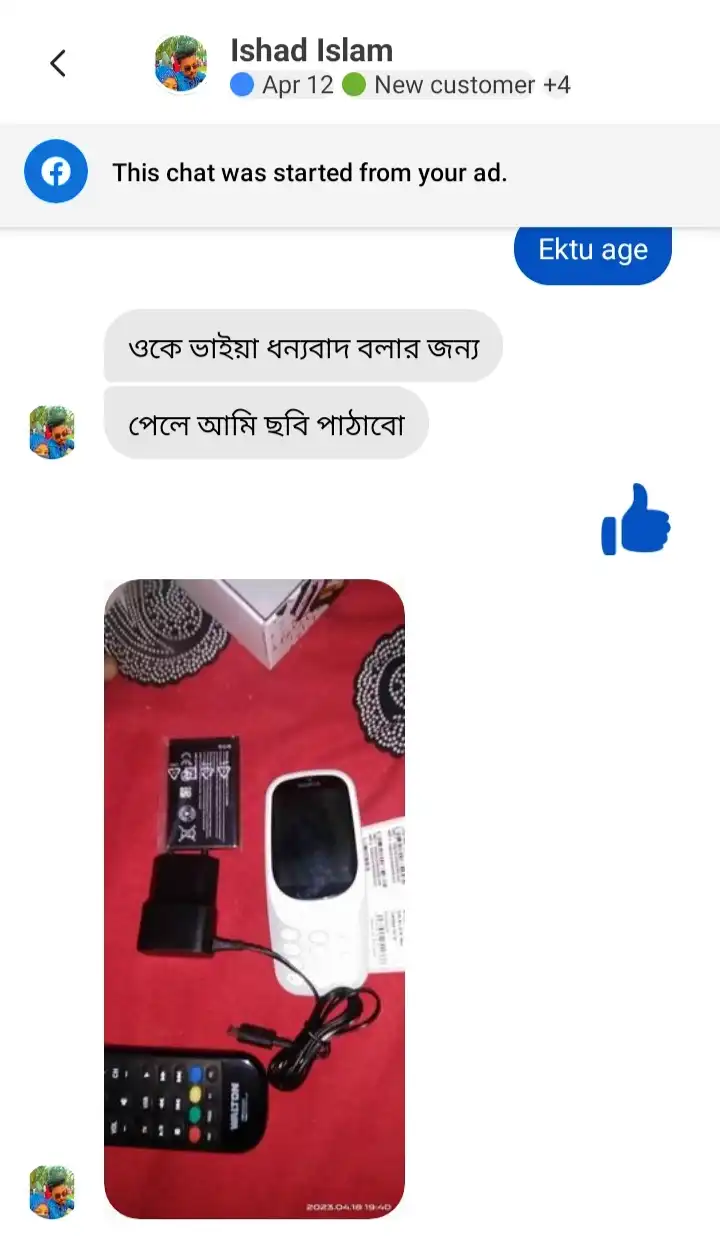This screenshot has height=1248, width=720.
Task: Open Ishad Islam's profile header
Action: (311, 50)
